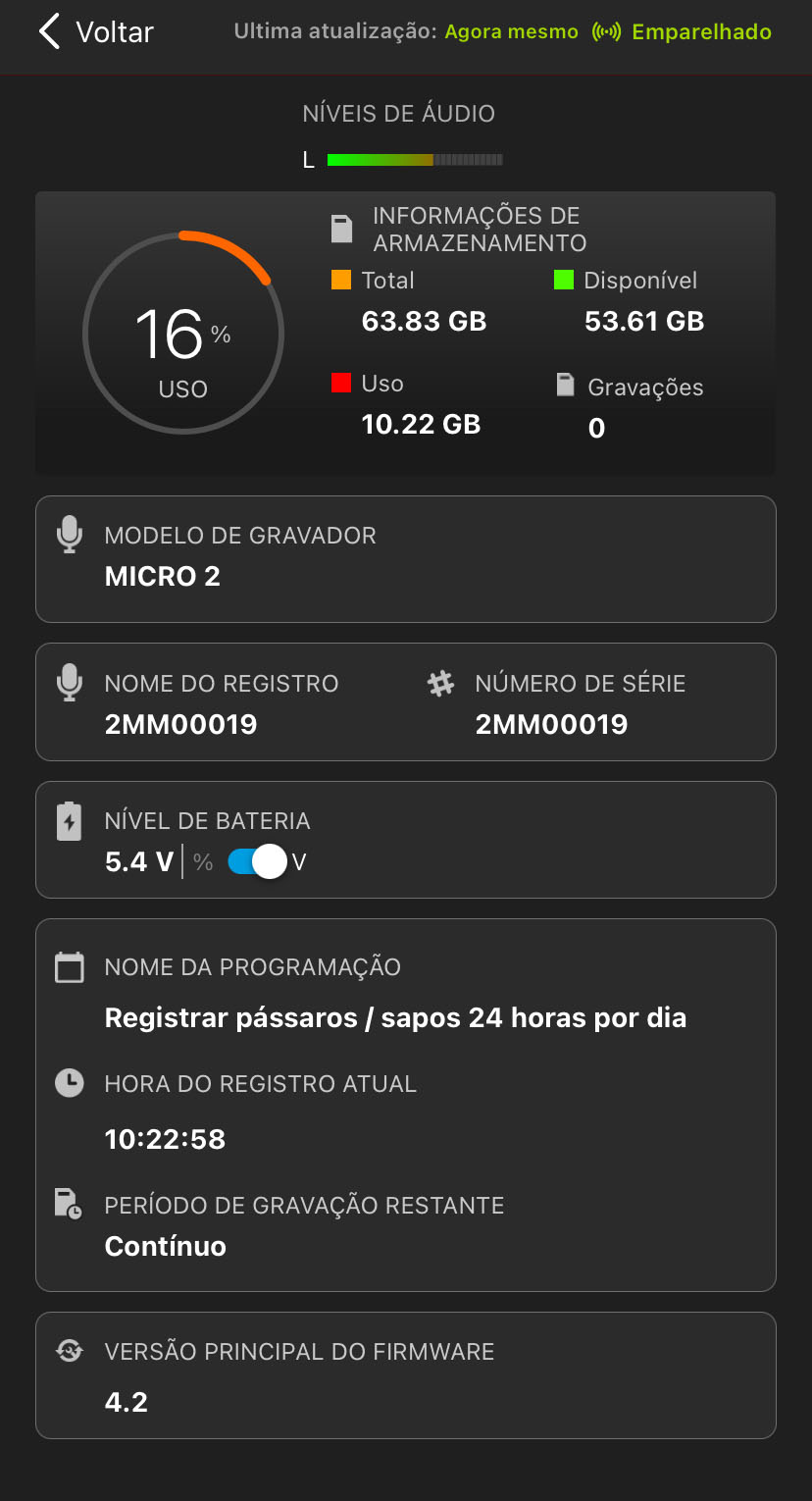Tap the 16% USO circular indicator
The image size is (812, 1501).
(x=183, y=334)
